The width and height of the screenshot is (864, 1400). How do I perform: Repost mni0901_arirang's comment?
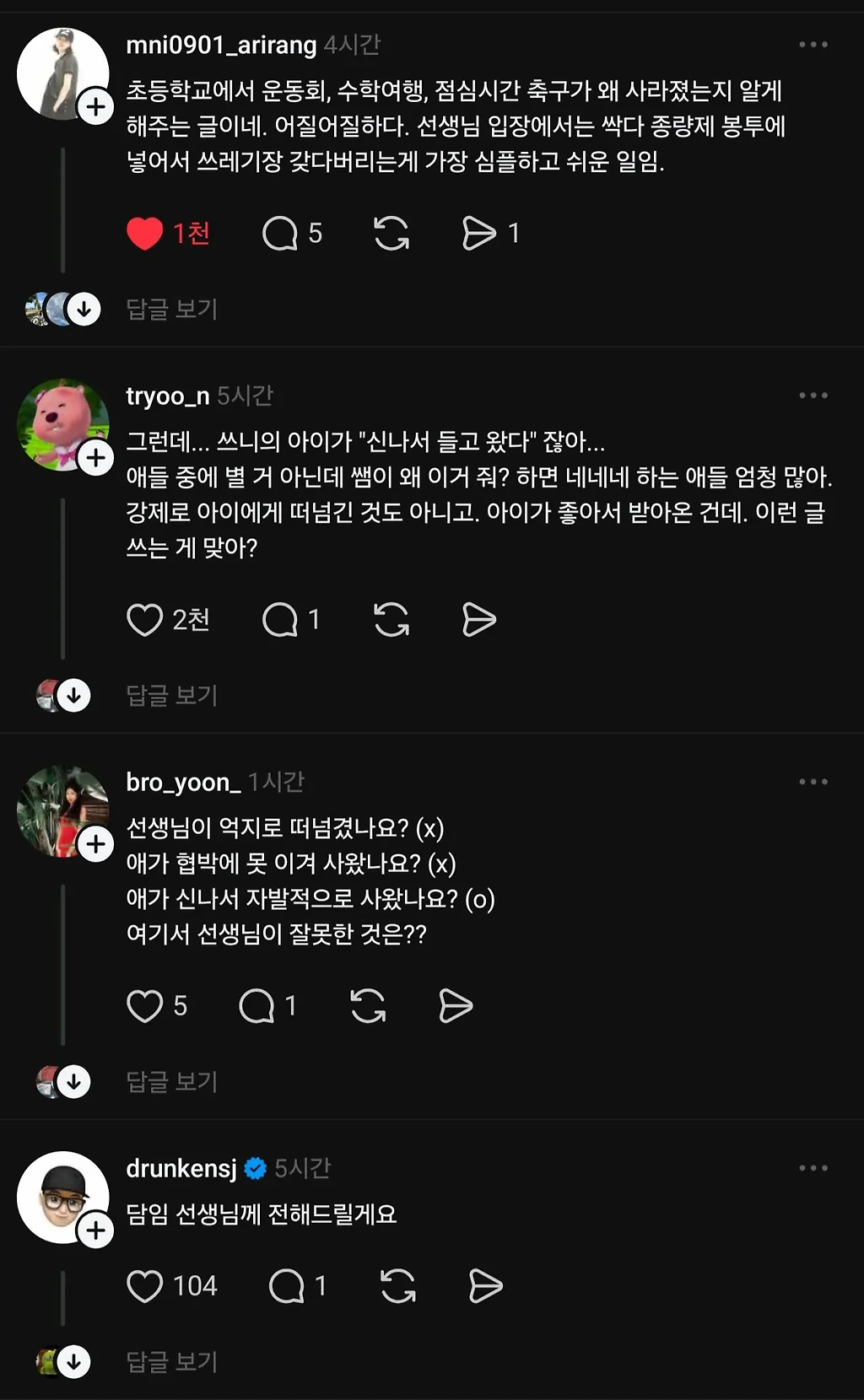(x=391, y=234)
